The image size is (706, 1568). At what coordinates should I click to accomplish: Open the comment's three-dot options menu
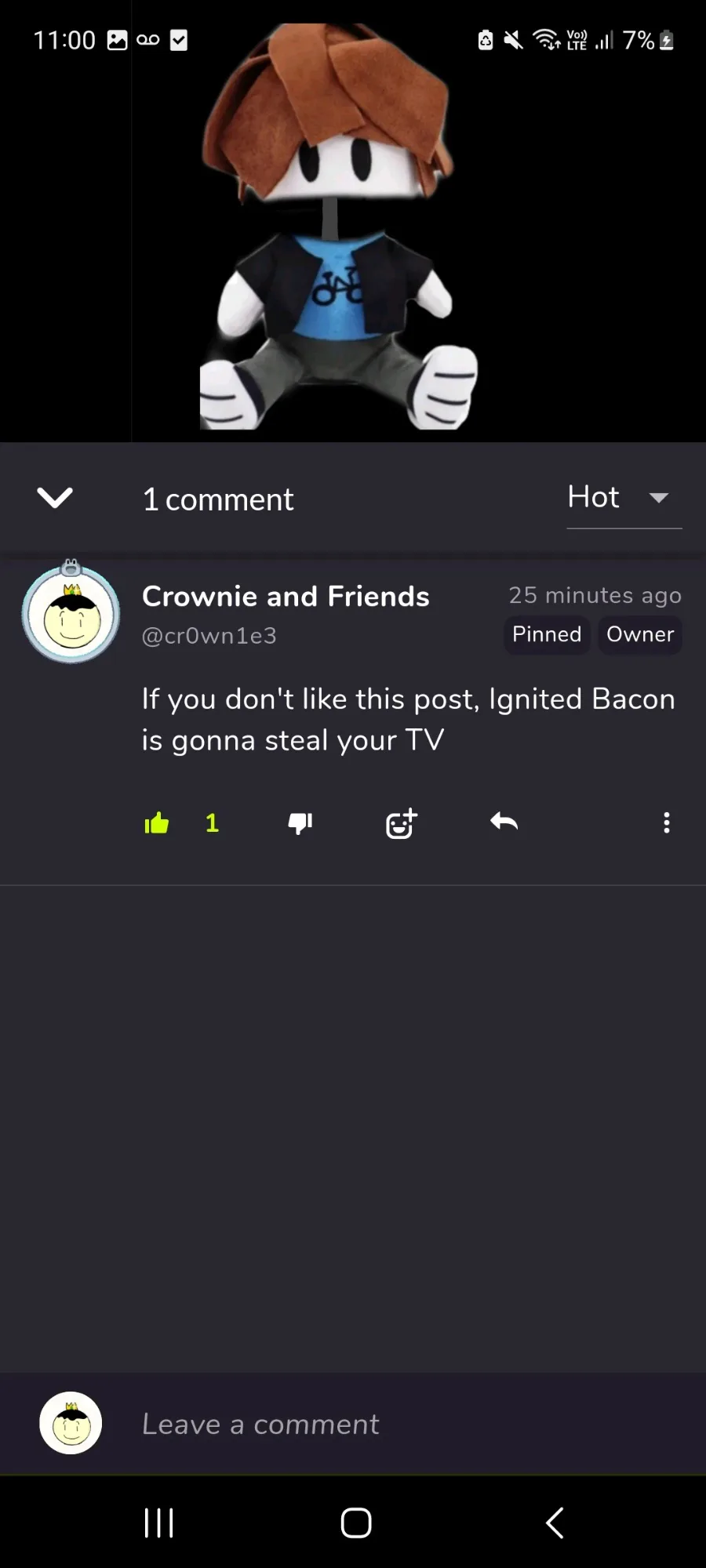point(666,823)
